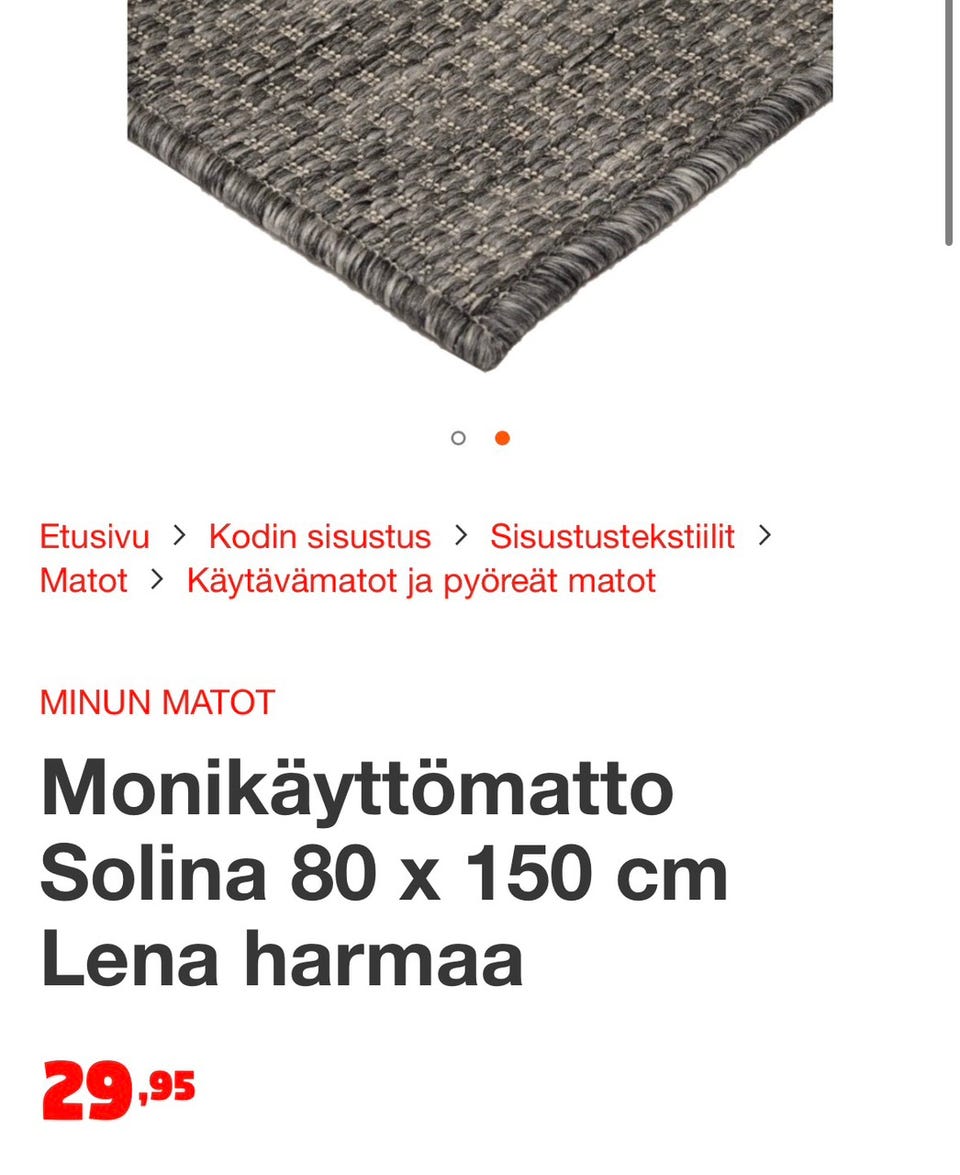Screen dimensions: 960x1175
Task: View MINUN MATOT brand products
Action: tap(156, 702)
